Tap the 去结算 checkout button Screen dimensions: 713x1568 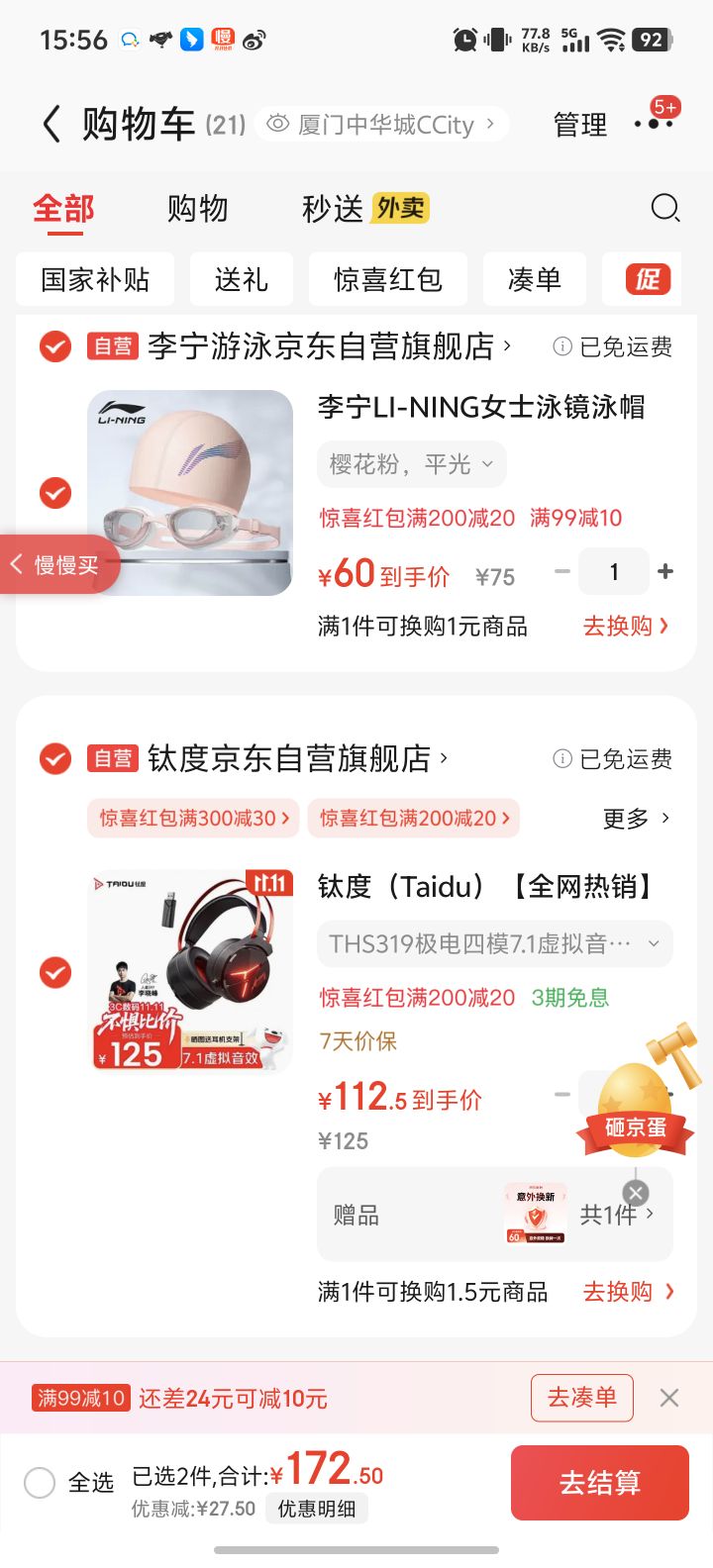coord(599,1483)
